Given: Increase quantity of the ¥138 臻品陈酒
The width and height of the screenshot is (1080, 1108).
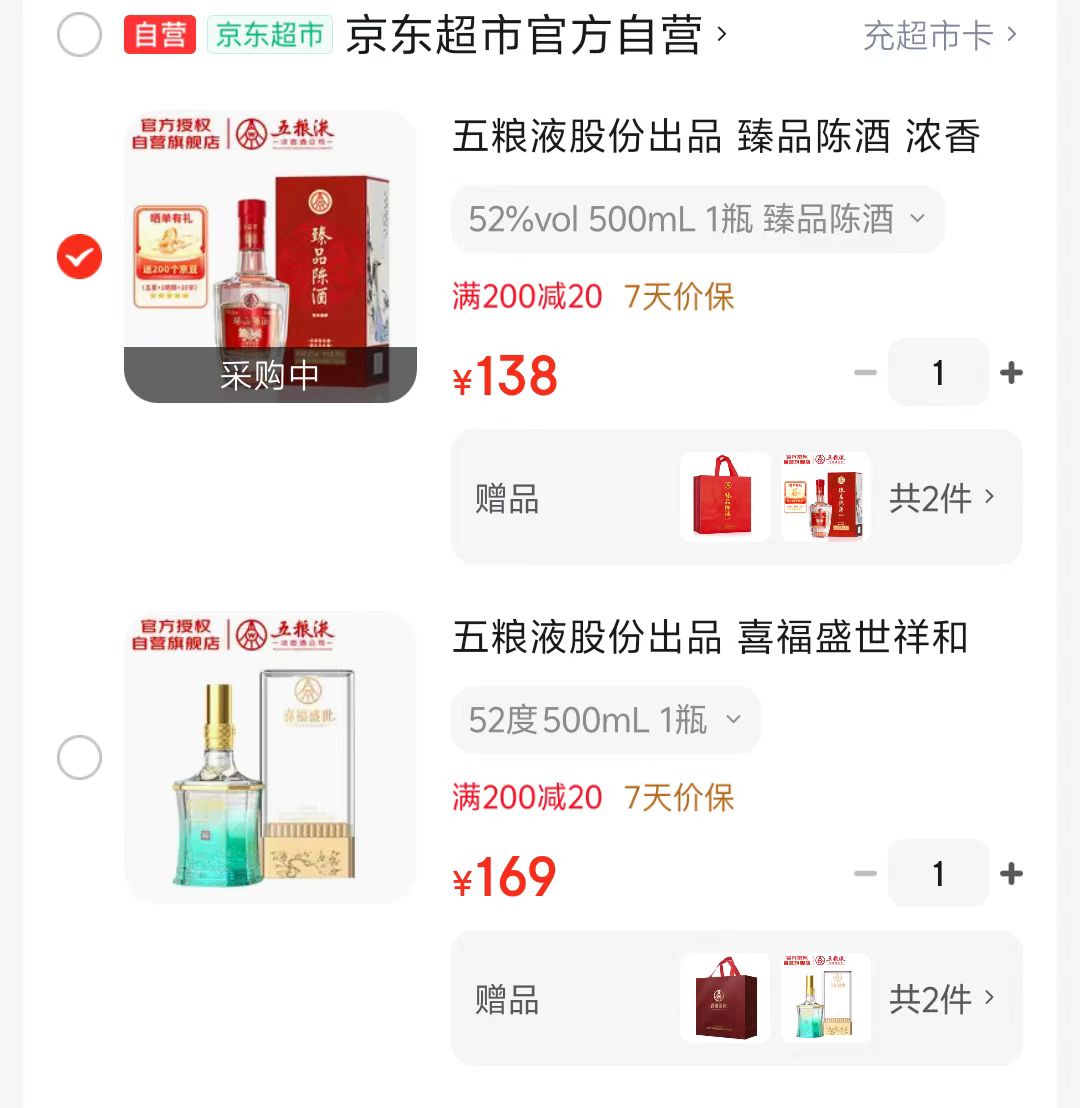Looking at the screenshot, I should [1011, 373].
